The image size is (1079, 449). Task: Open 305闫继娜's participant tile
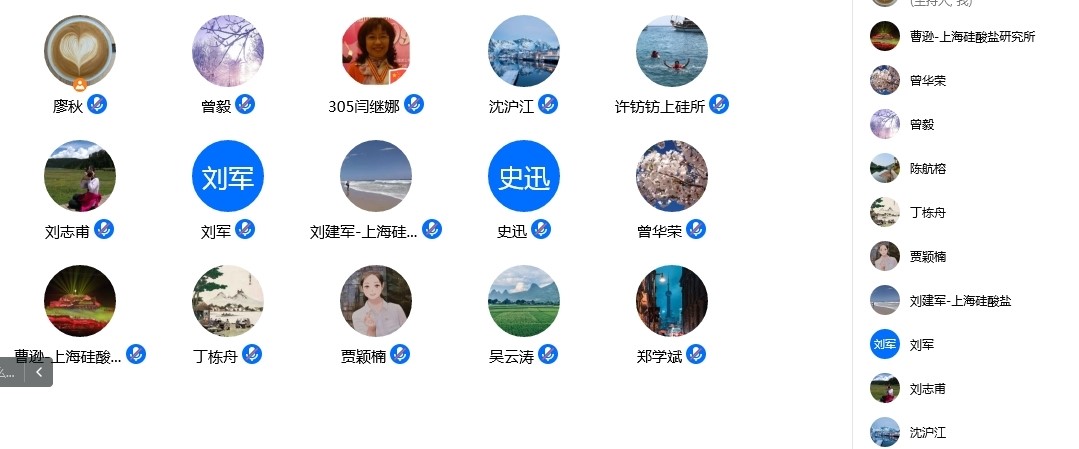point(376,51)
